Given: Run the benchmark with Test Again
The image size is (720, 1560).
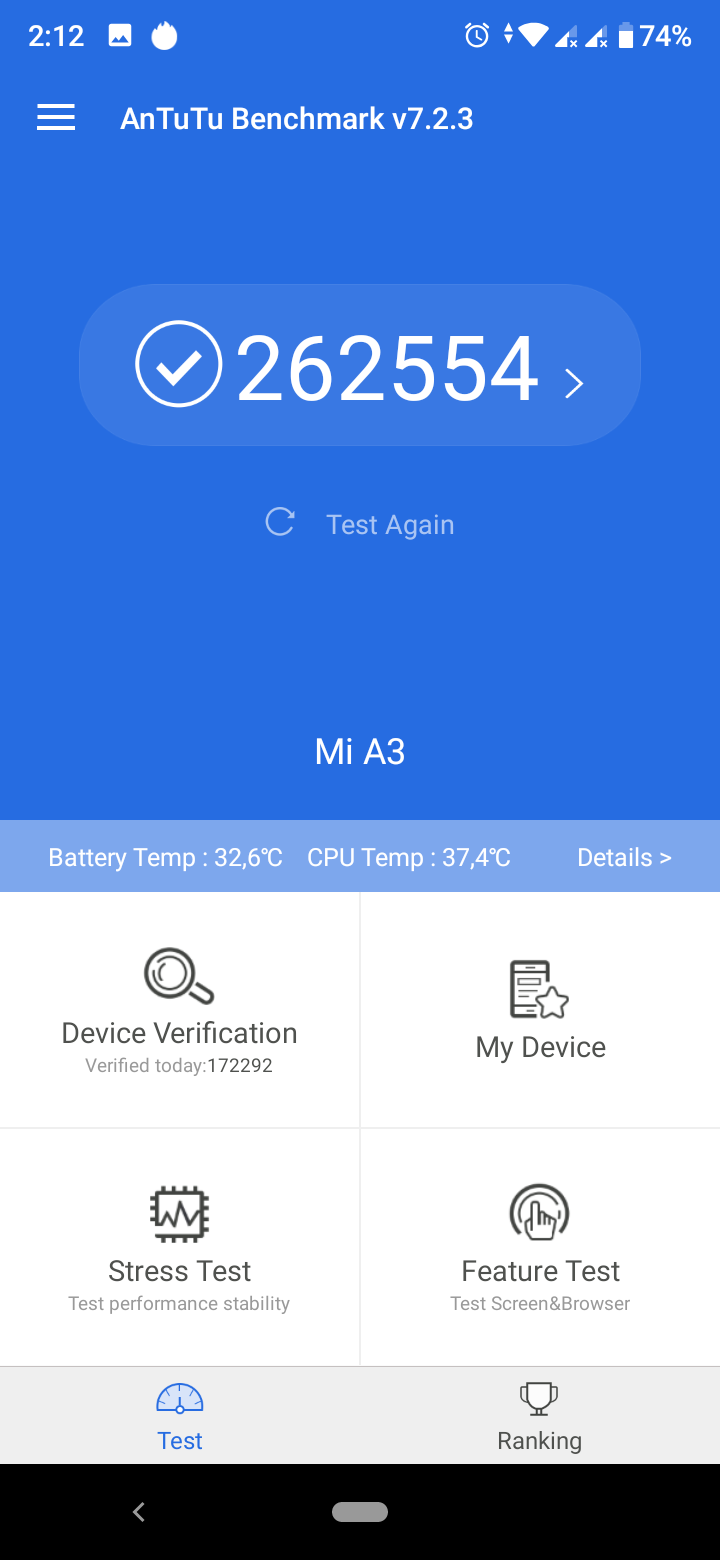Looking at the screenshot, I should point(360,524).
